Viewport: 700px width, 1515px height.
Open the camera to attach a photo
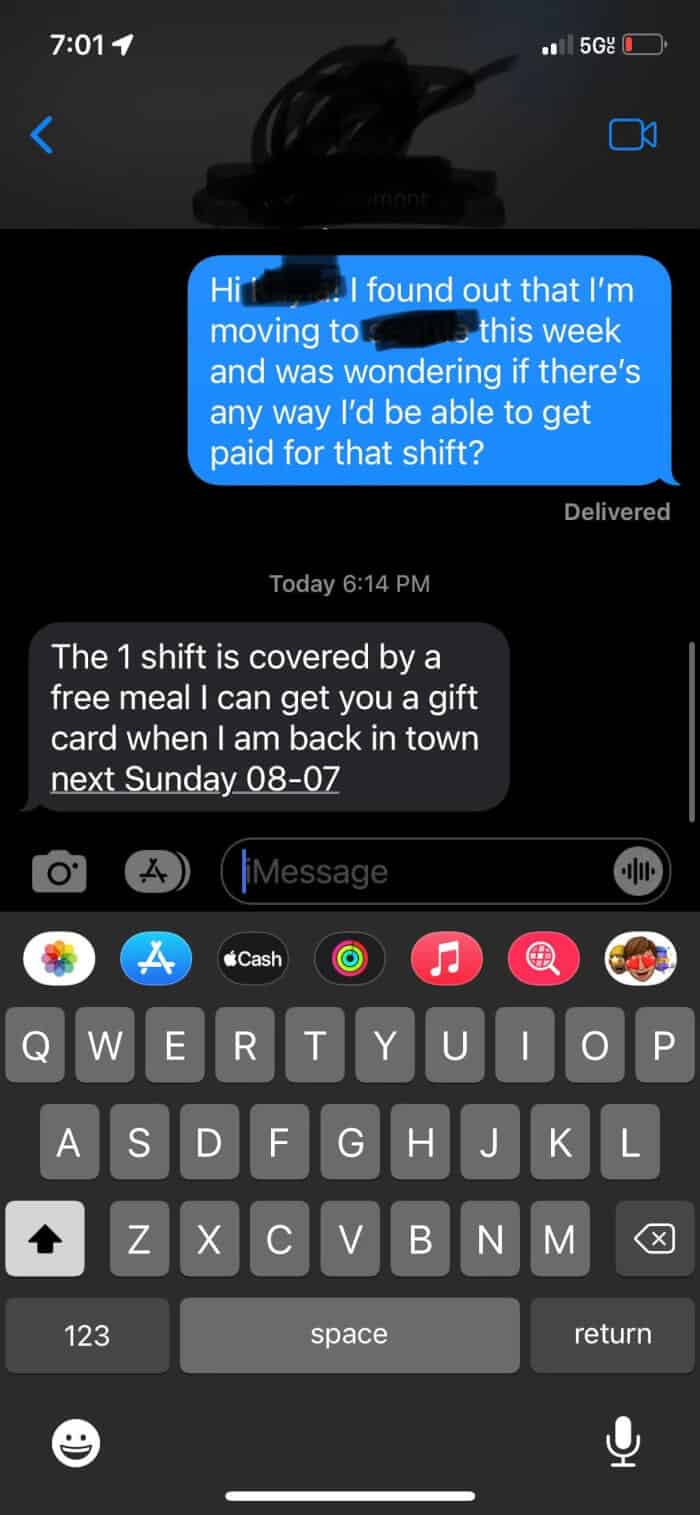[x=59, y=871]
